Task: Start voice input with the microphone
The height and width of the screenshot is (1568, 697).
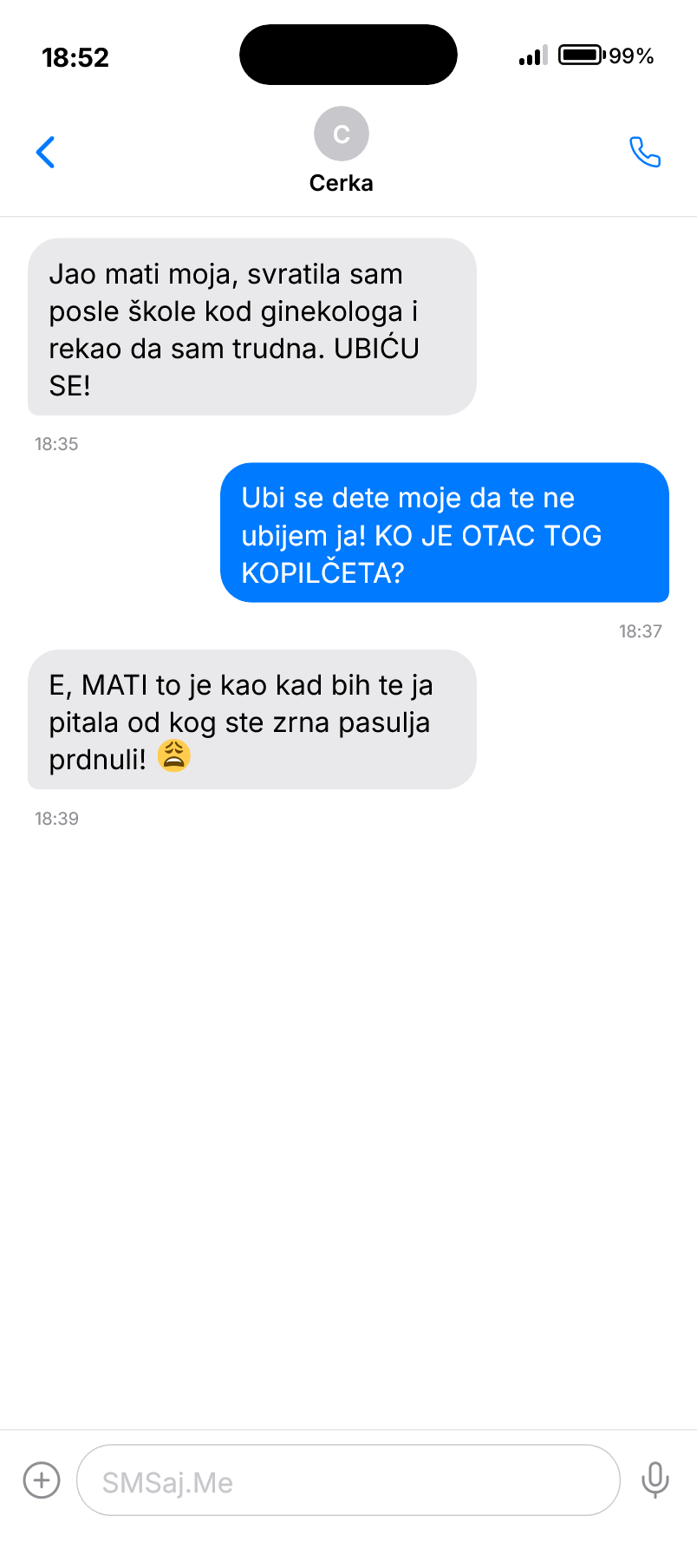Action: (x=655, y=1480)
